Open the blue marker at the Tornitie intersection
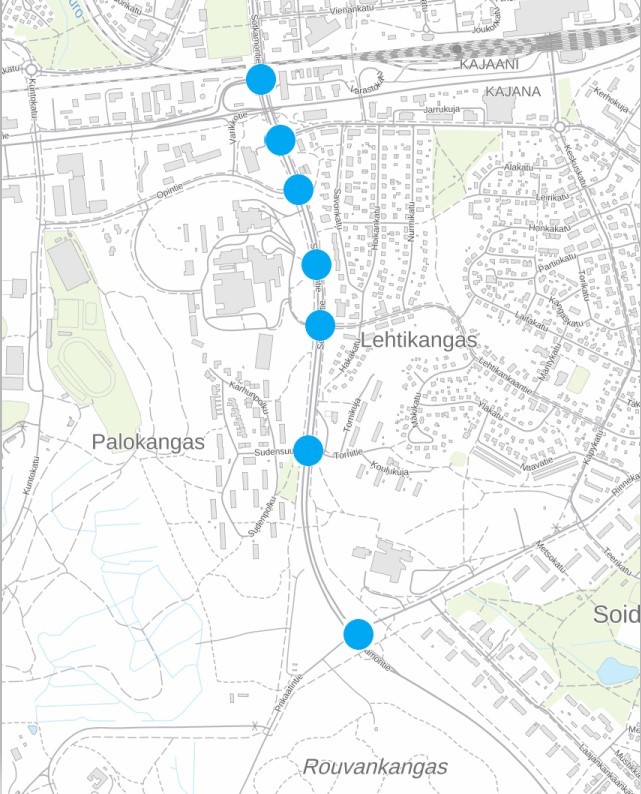 pos(309,451)
